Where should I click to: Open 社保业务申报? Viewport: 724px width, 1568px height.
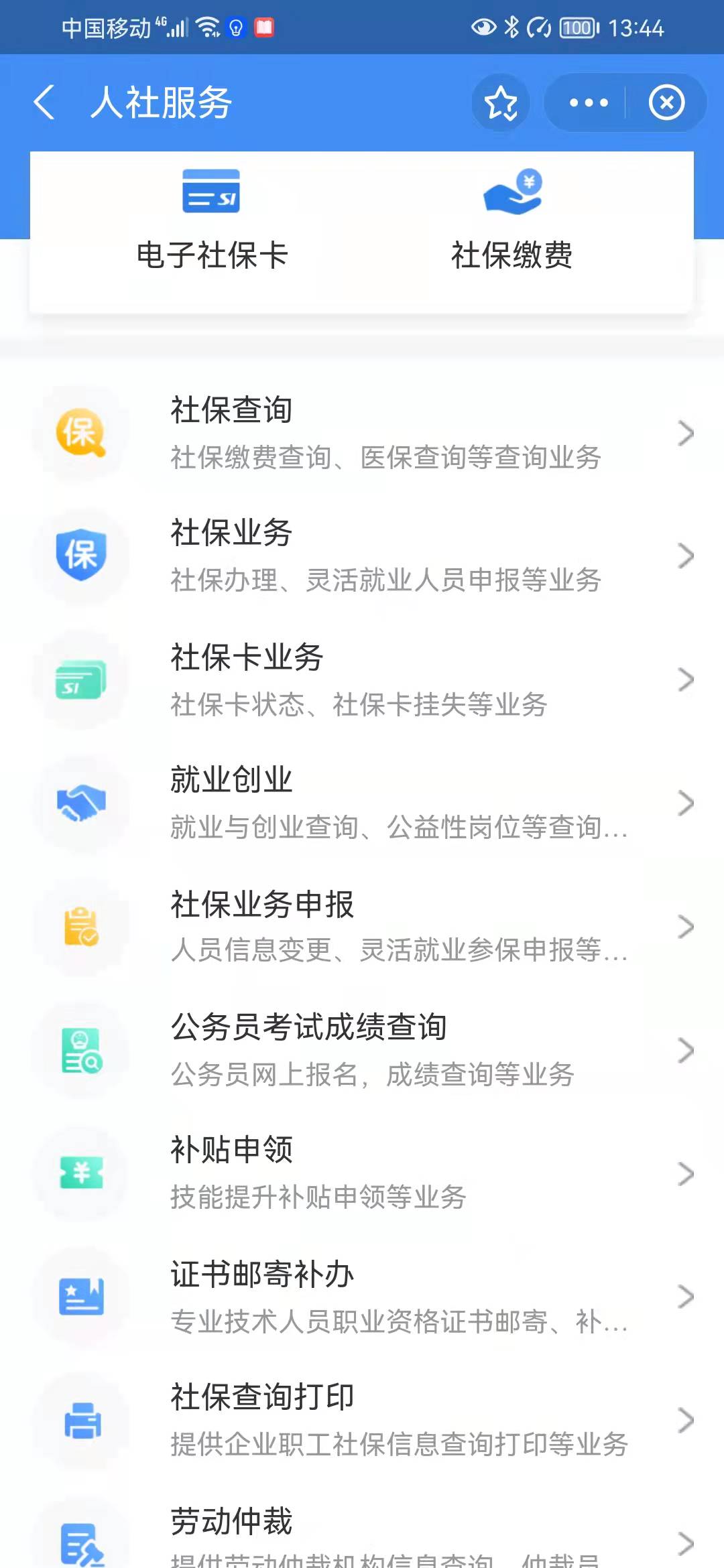click(362, 926)
